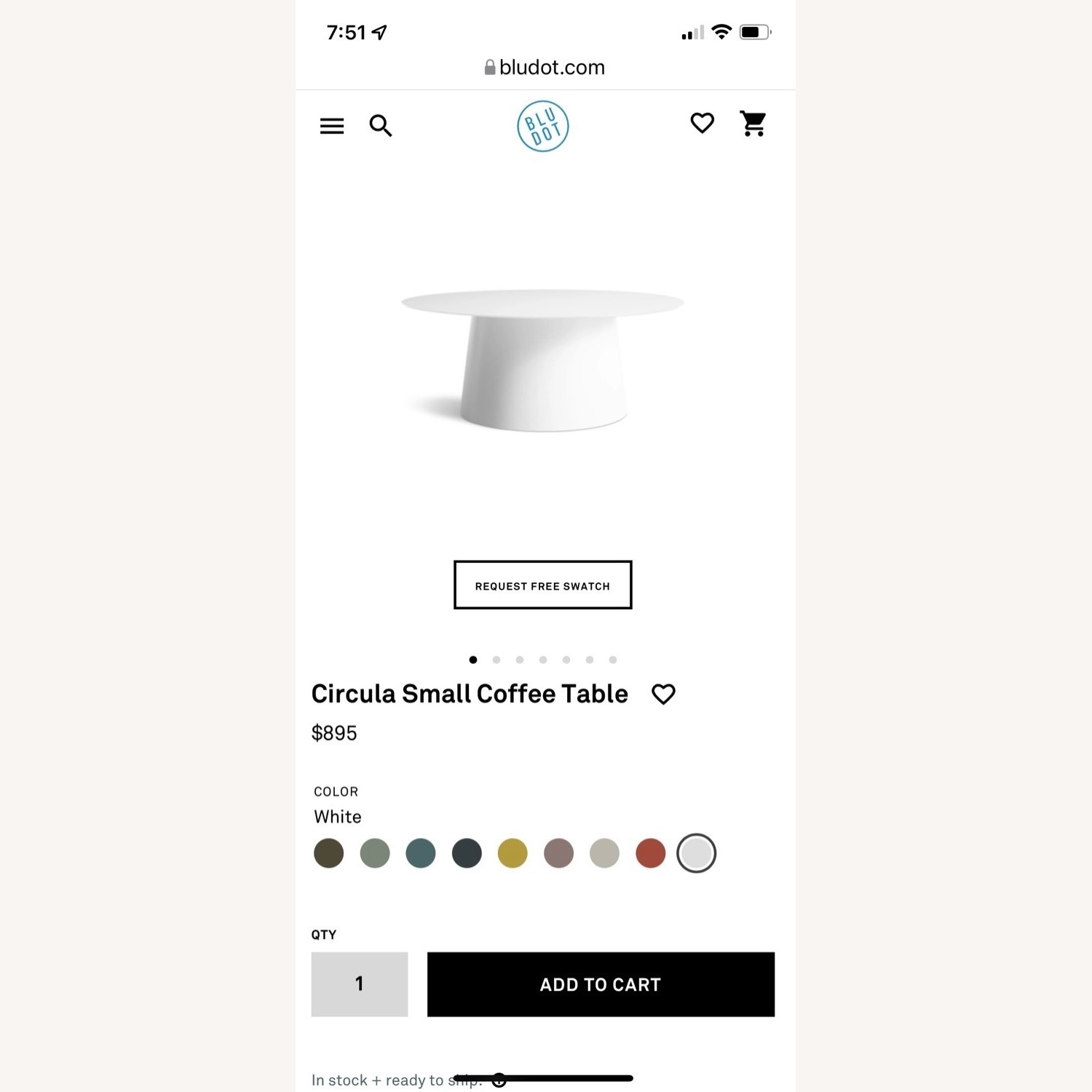Image resolution: width=1092 pixels, height=1092 pixels.
Task: Open the wishlist heart in header
Action: point(702,123)
